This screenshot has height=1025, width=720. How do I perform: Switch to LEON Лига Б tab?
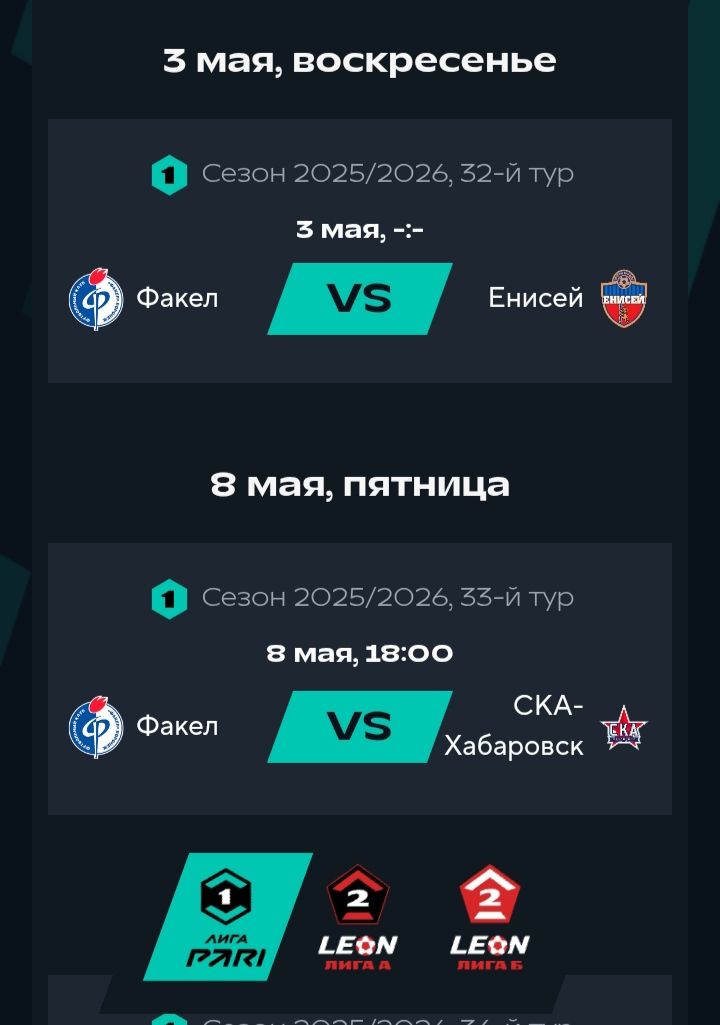pyautogui.click(x=489, y=917)
